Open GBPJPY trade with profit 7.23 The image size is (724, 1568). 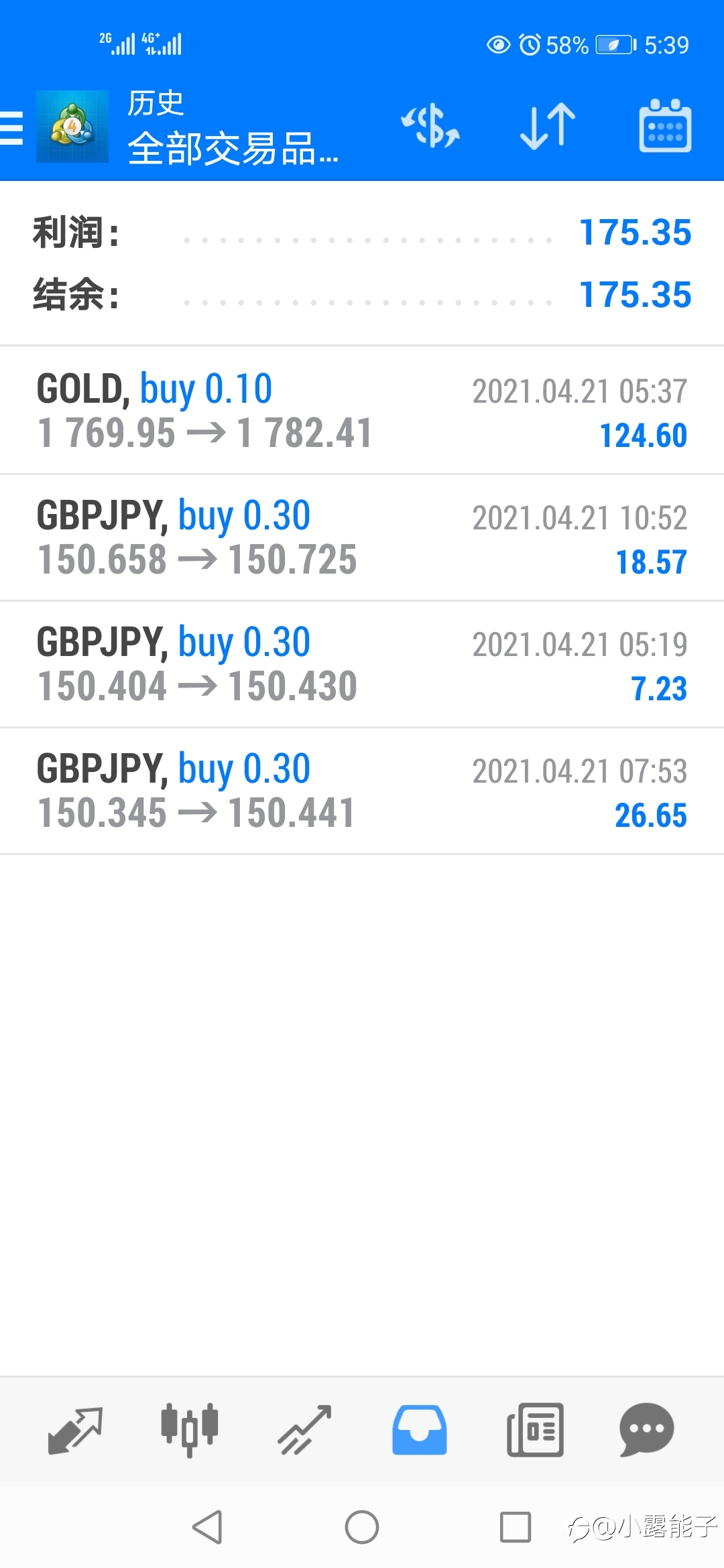(x=362, y=664)
